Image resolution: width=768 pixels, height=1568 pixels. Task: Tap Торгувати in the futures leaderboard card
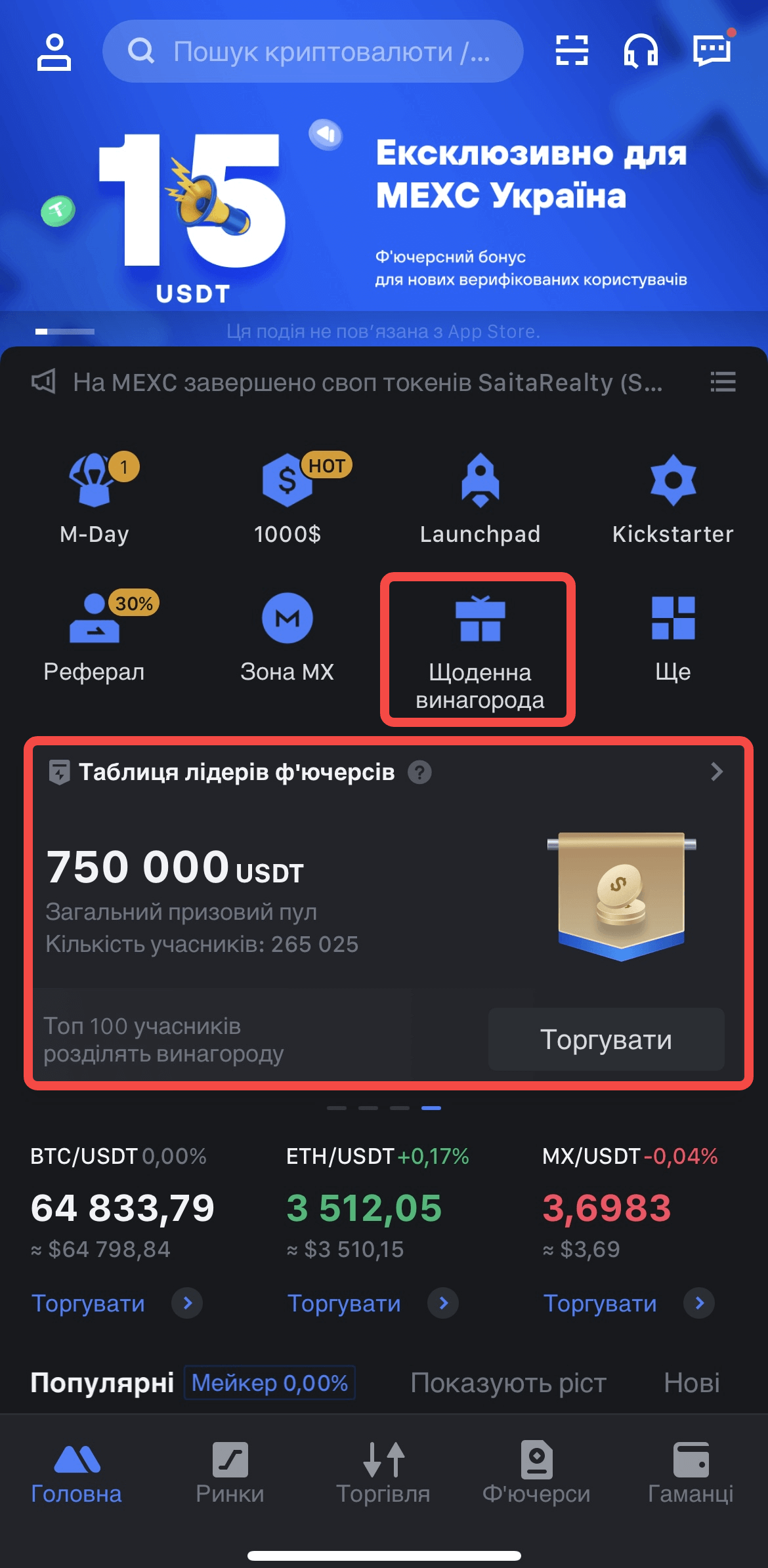[606, 1039]
